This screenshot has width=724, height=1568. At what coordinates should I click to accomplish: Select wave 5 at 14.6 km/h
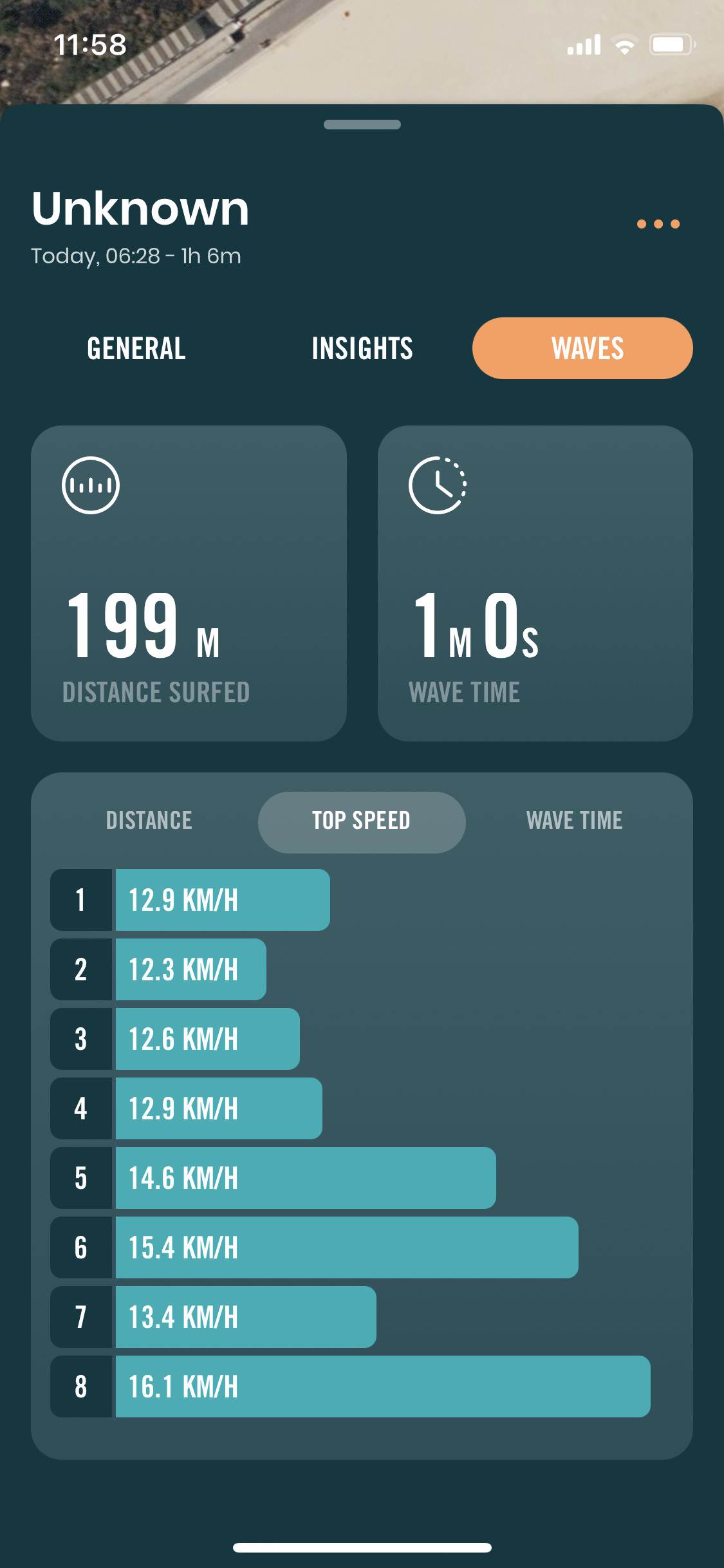[x=273, y=1178]
